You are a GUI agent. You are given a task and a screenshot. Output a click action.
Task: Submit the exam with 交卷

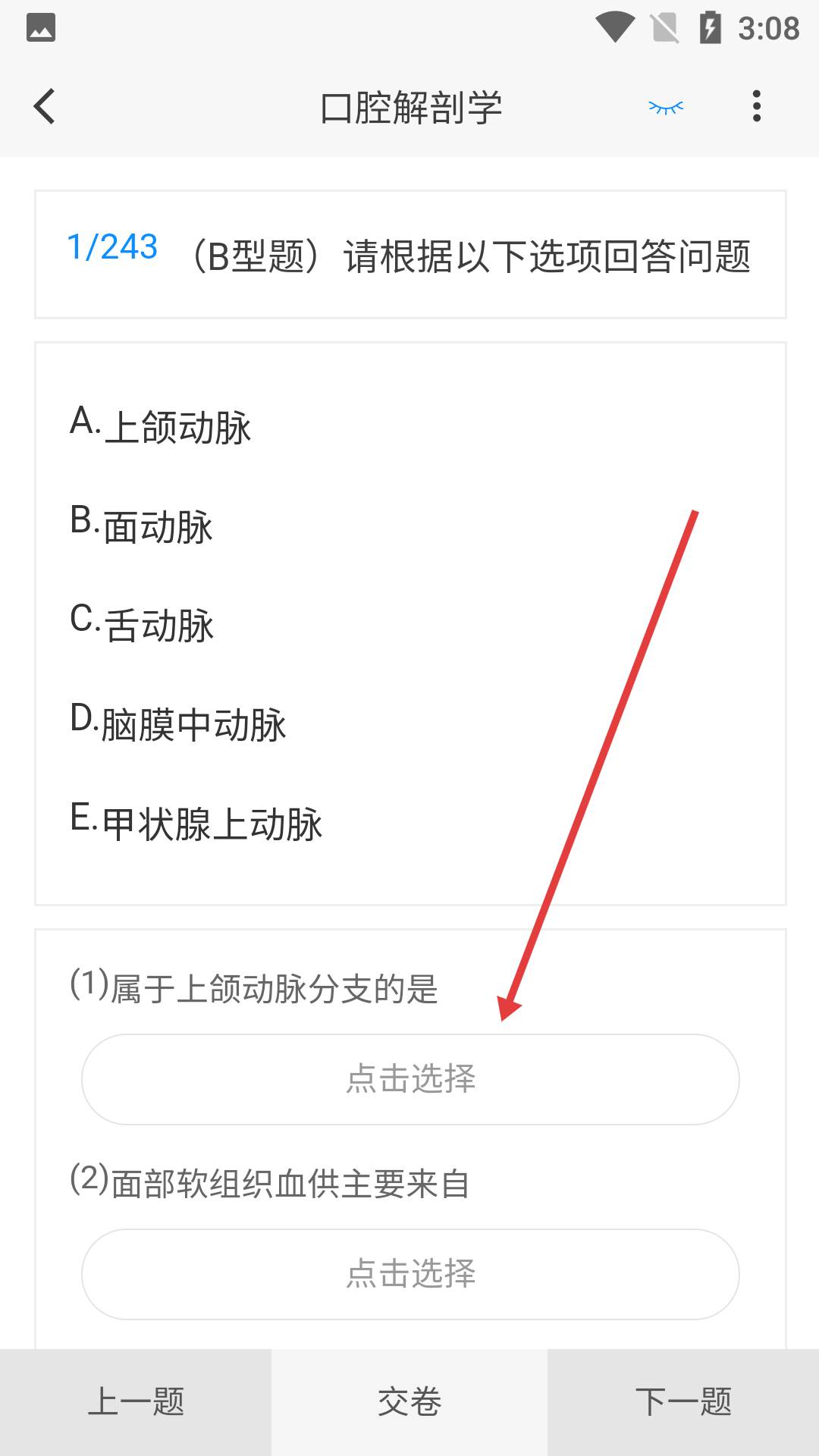pyautogui.click(x=409, y=1401)
